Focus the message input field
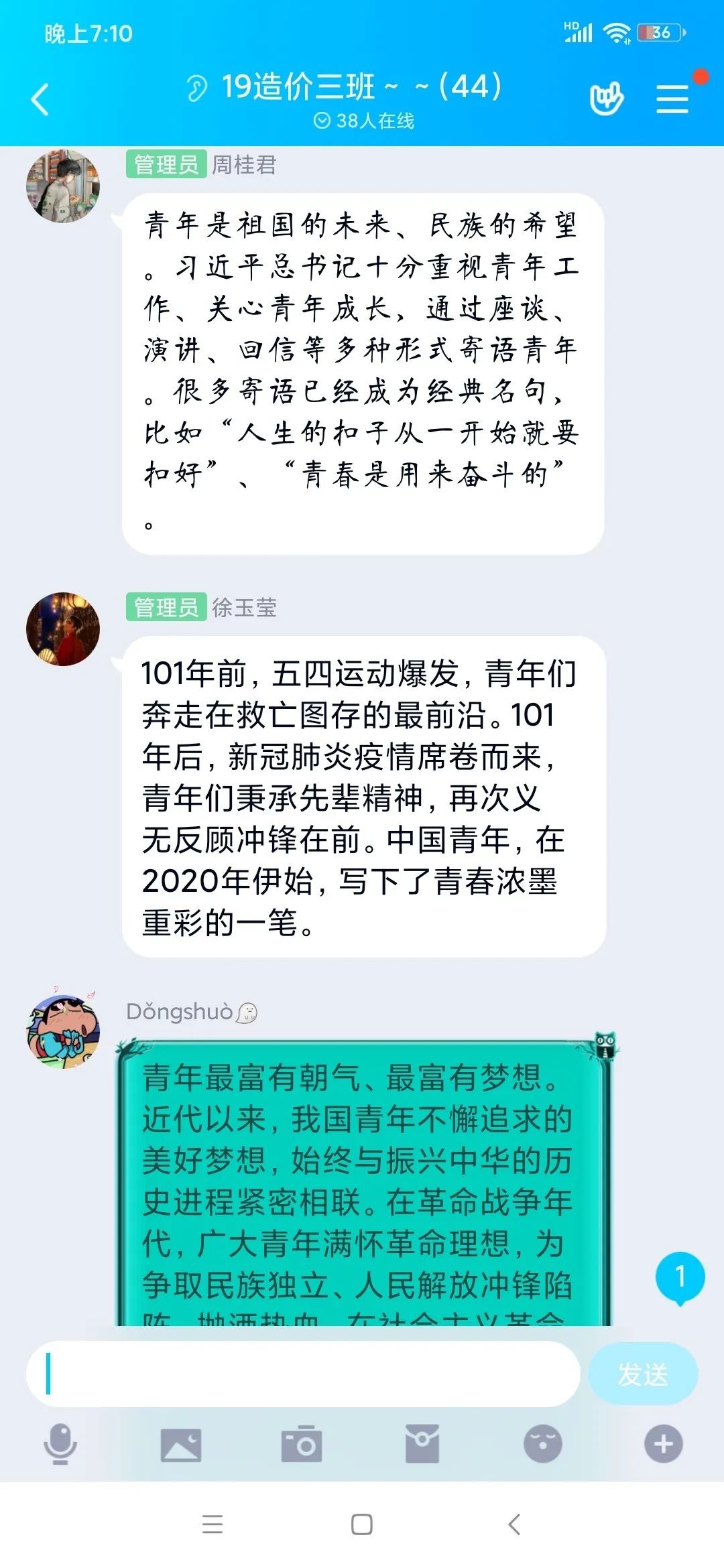This screenshot has height=1568, width=724. (x=303, y=1374)
